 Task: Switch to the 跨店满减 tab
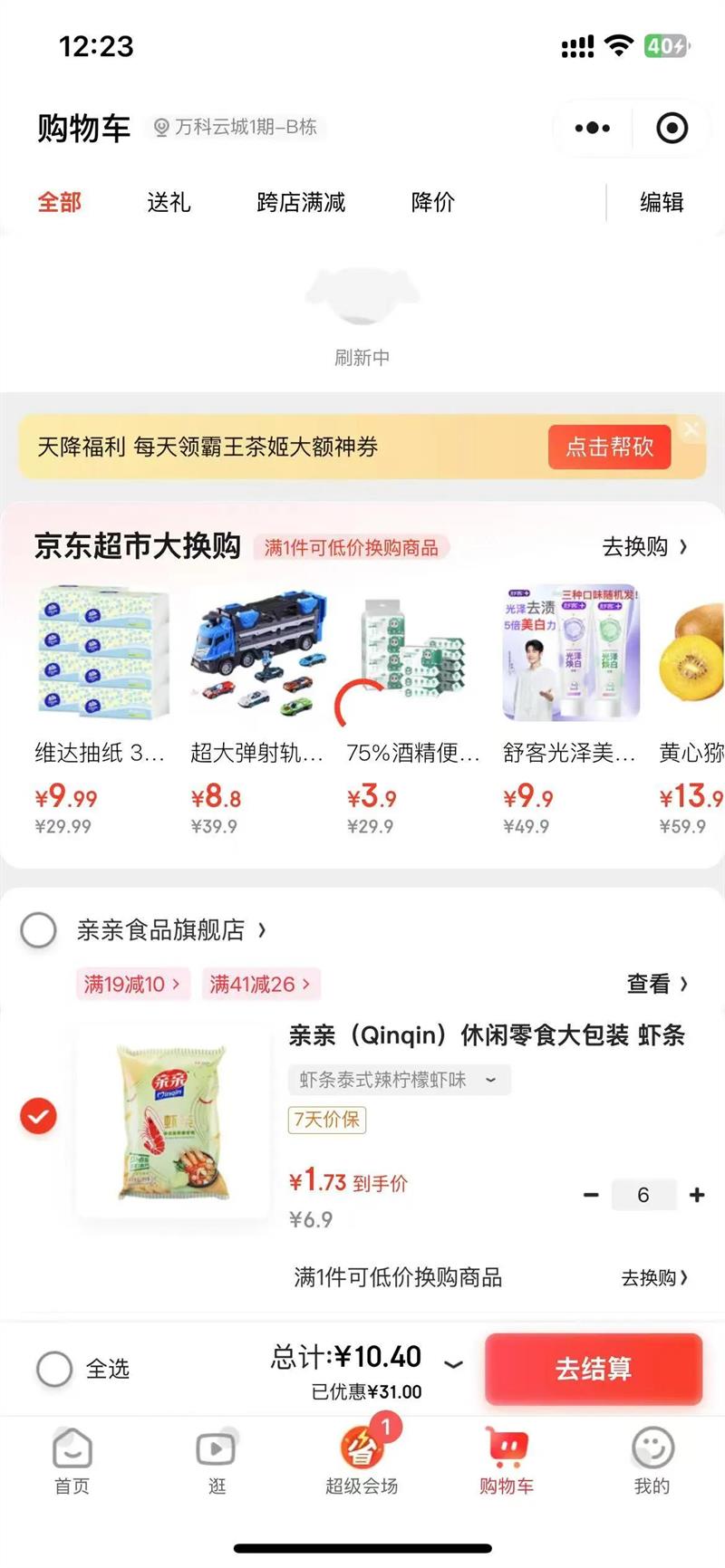(x=301, y=202)
